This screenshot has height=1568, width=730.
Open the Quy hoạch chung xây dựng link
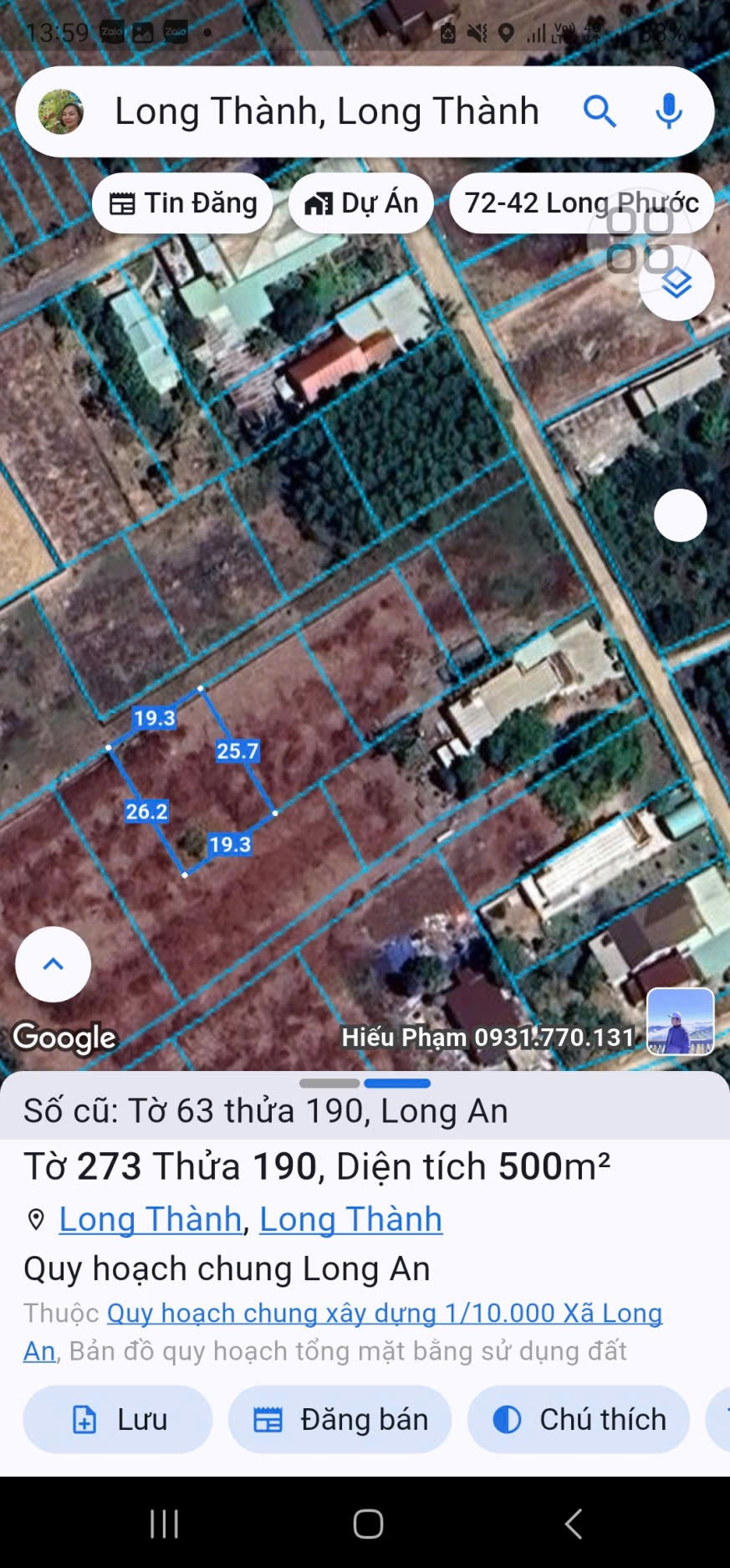[x=343, y=1331]
